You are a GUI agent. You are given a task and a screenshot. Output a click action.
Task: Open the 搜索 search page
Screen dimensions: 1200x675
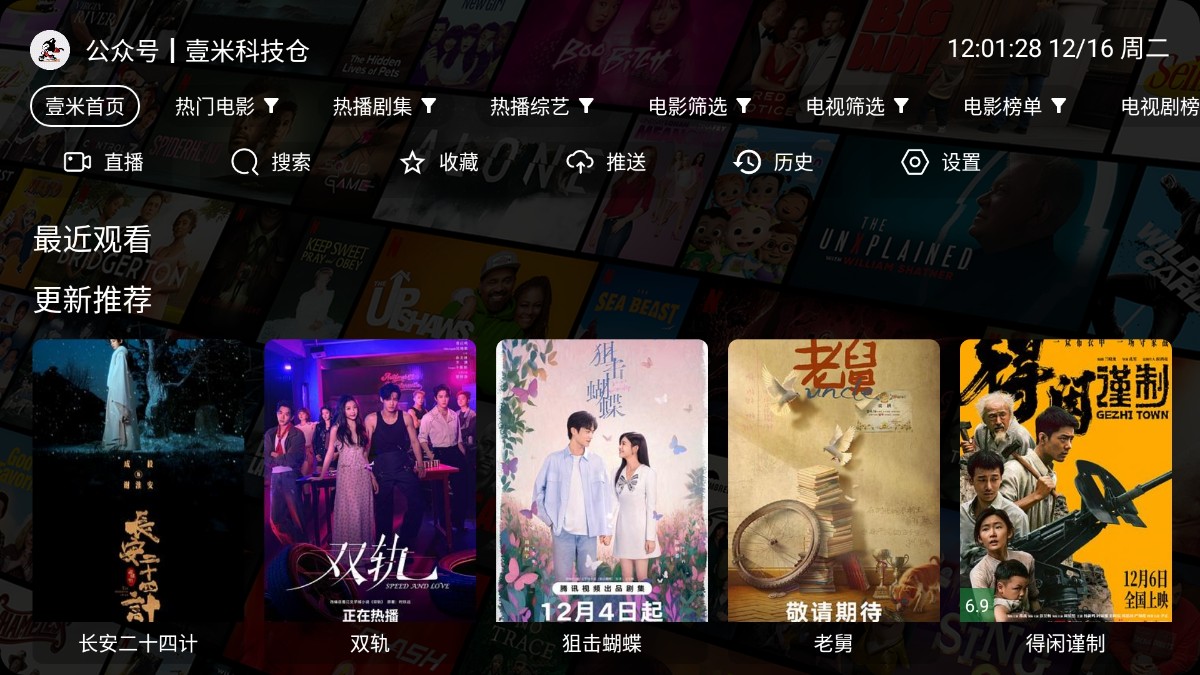click(x=271, y=162)
